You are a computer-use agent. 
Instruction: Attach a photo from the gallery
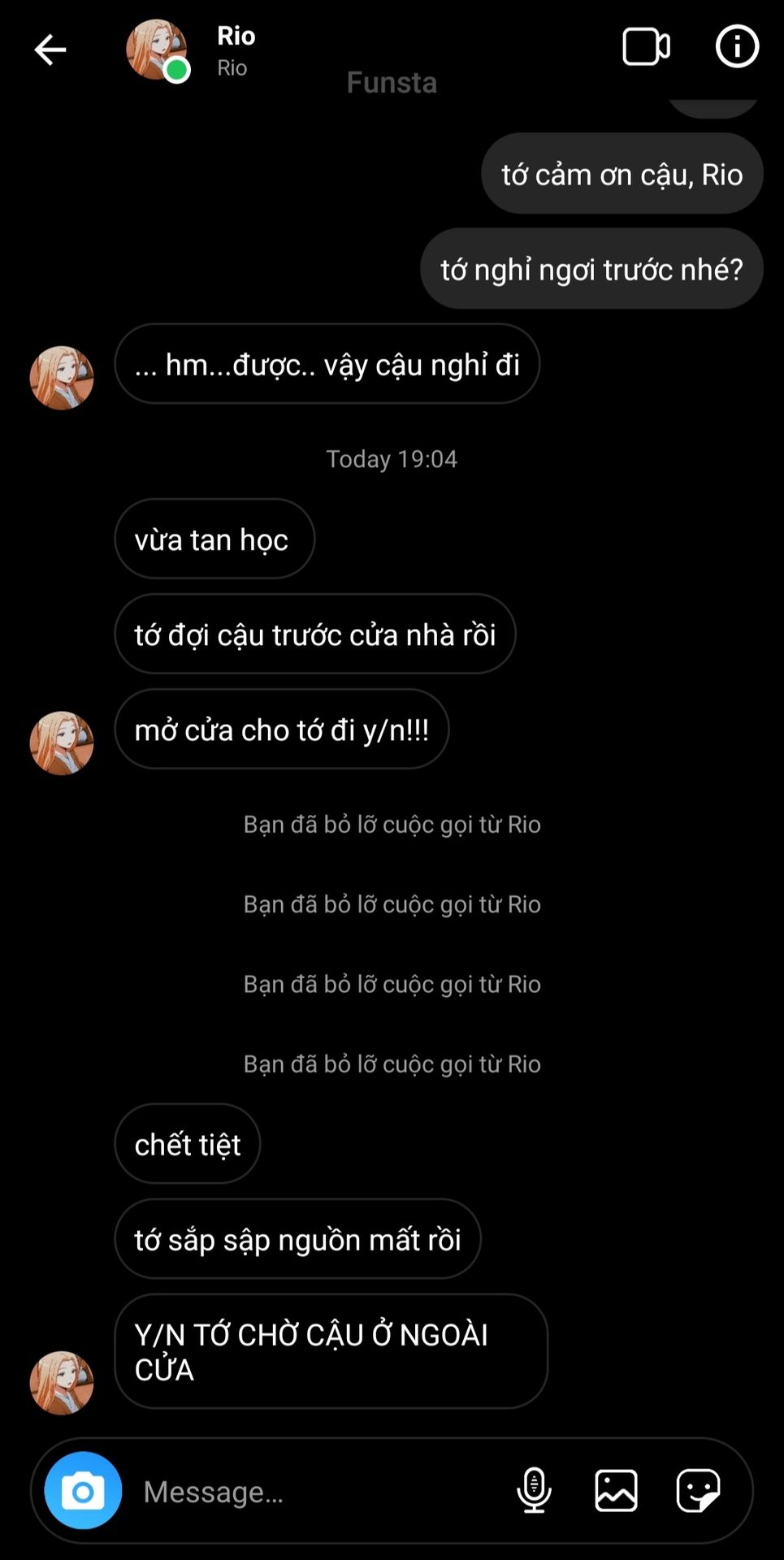pyautogui.click(x=616, y=1490)
